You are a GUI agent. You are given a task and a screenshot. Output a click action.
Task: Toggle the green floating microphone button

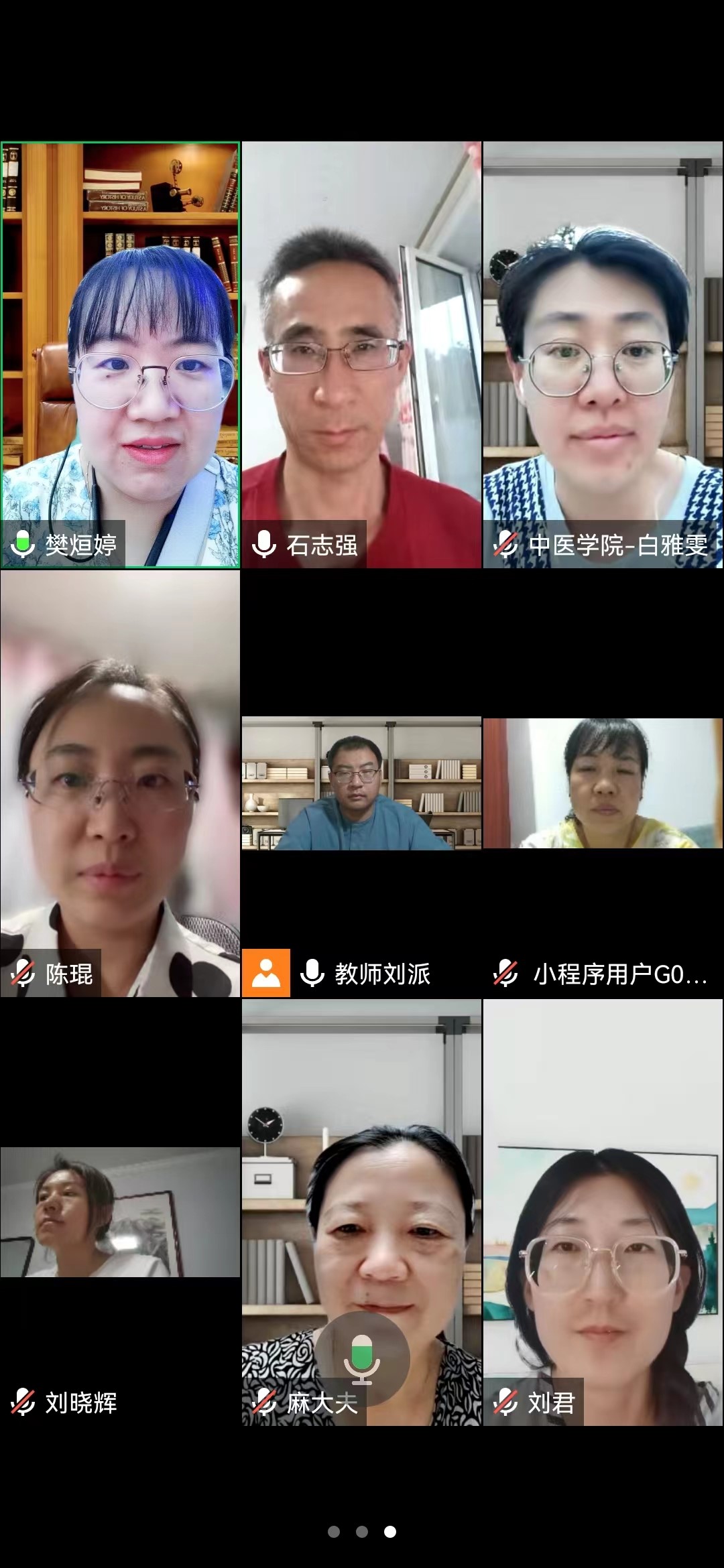pos(362,1358)
